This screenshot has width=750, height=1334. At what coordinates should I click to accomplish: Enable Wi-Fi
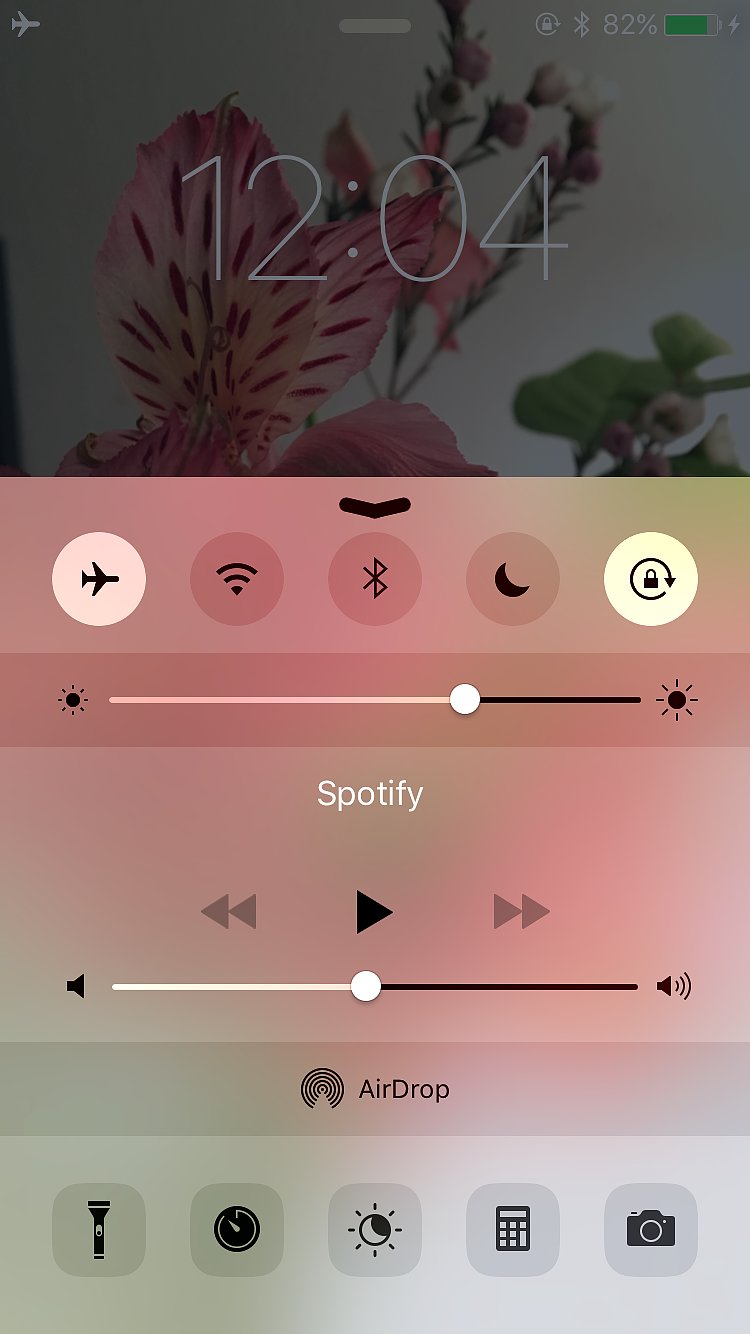click(237, 579)
